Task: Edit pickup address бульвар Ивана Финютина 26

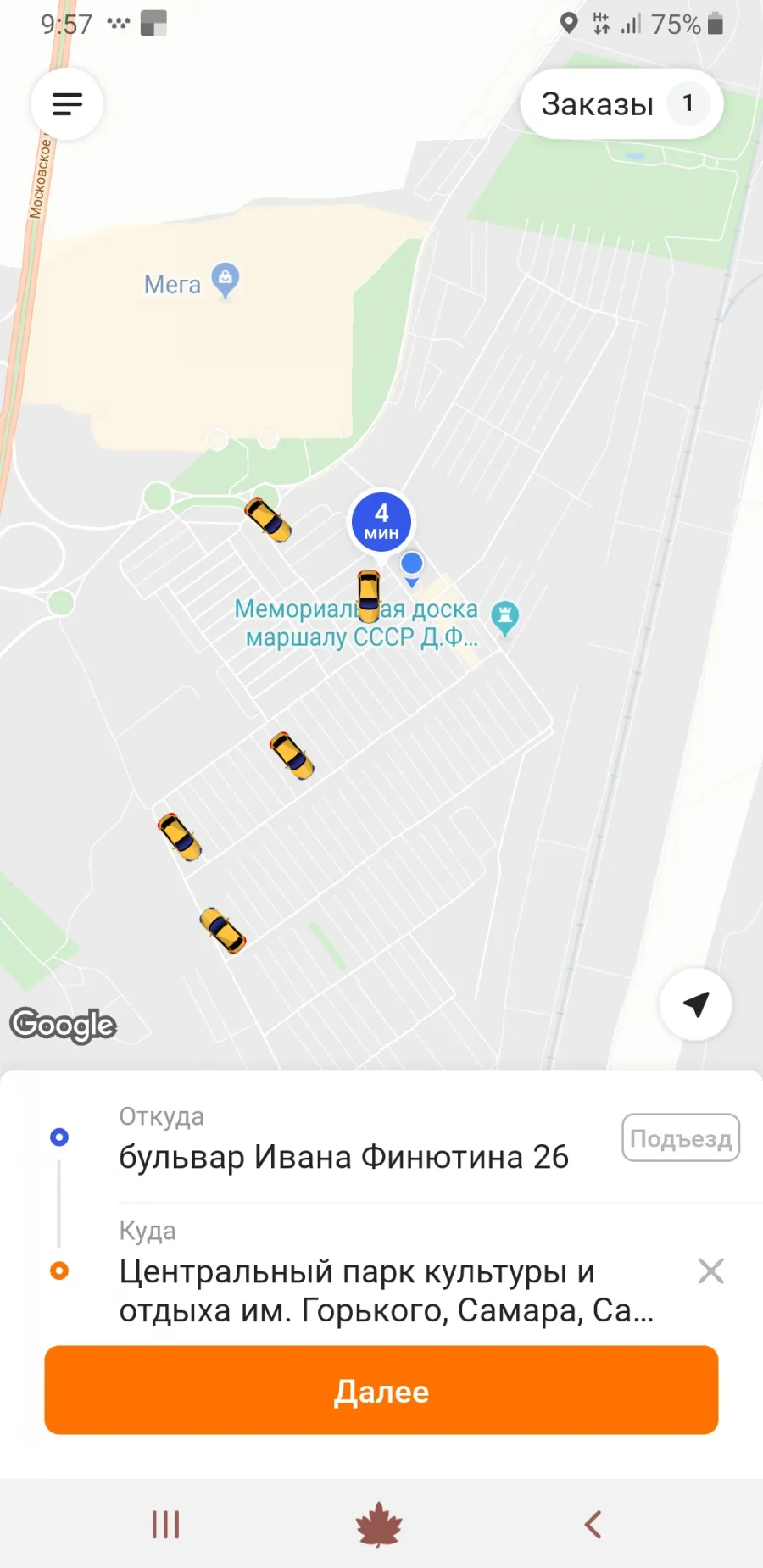Action: [343, 1156]
